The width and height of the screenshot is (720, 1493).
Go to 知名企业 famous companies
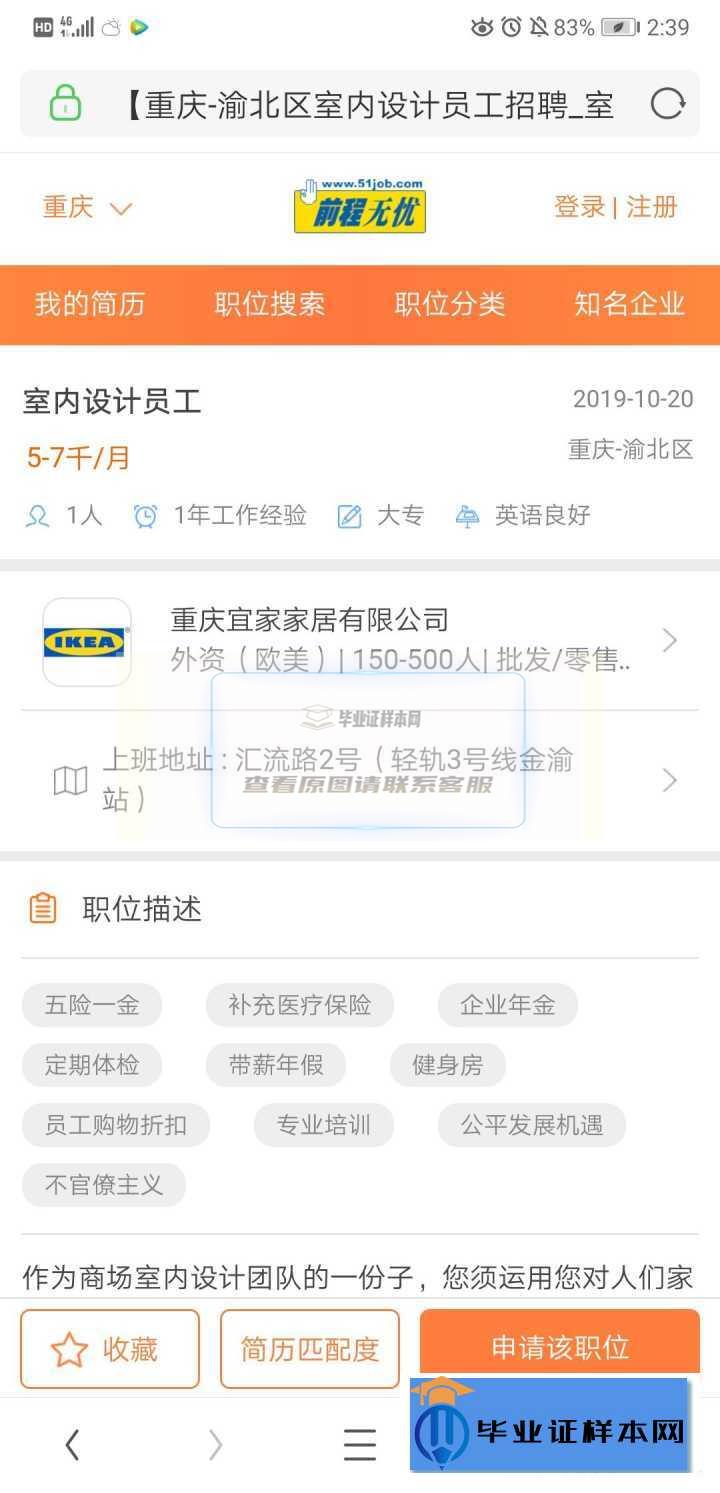(x=629, y=304)
